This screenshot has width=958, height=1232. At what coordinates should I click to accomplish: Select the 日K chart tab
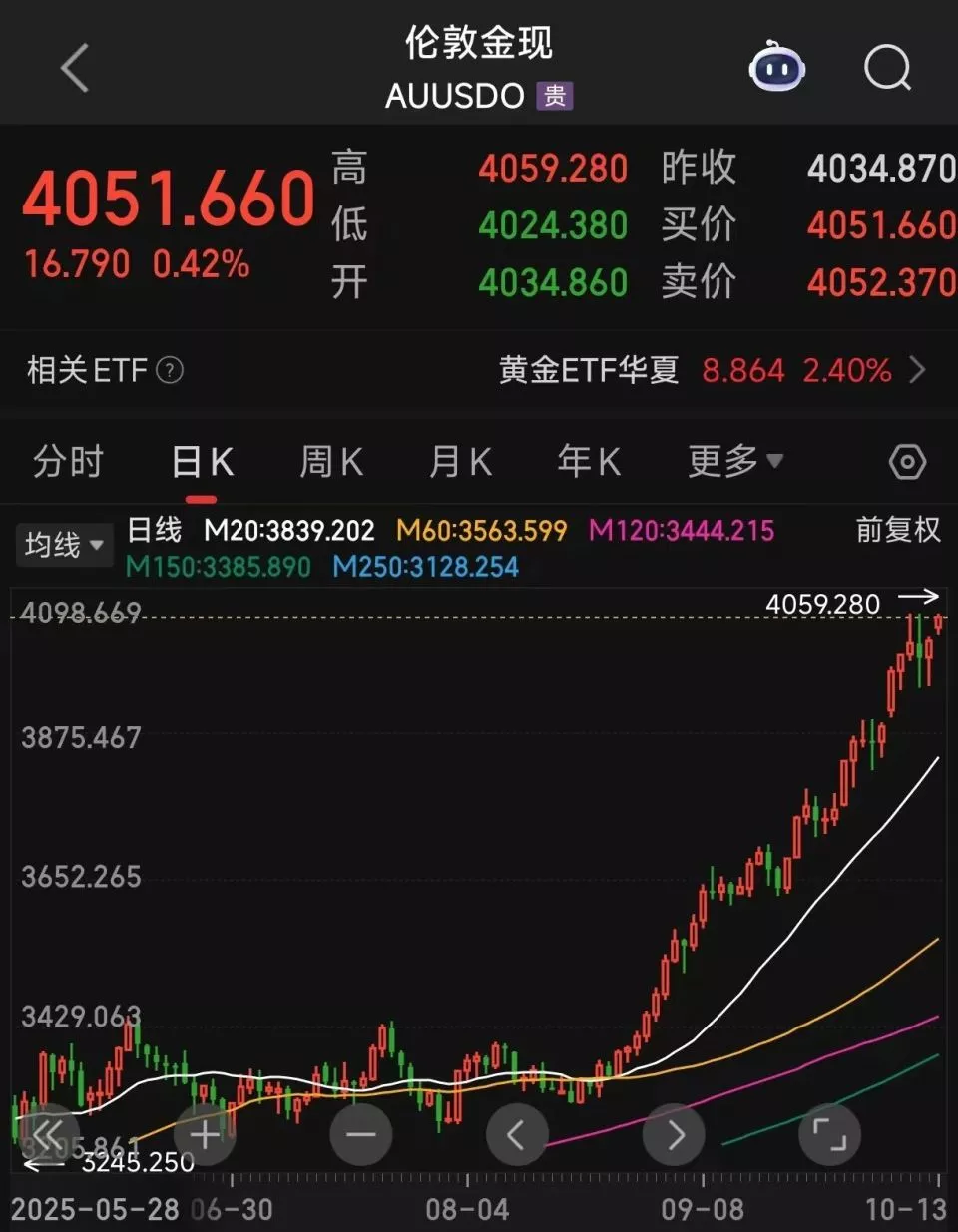(x=202, y=462)
